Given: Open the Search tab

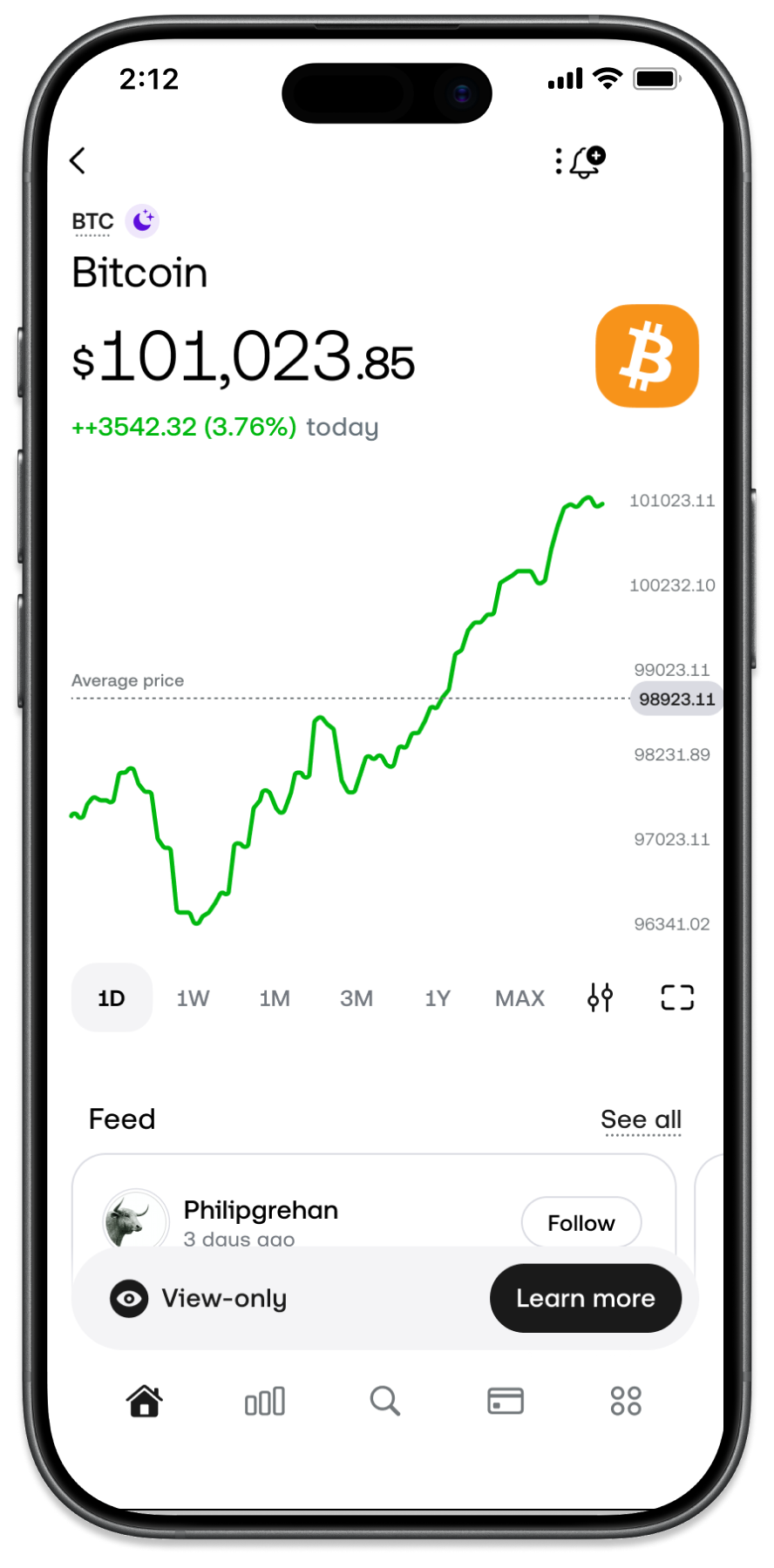Looking at the screenshot, I should click(384, 1402).
